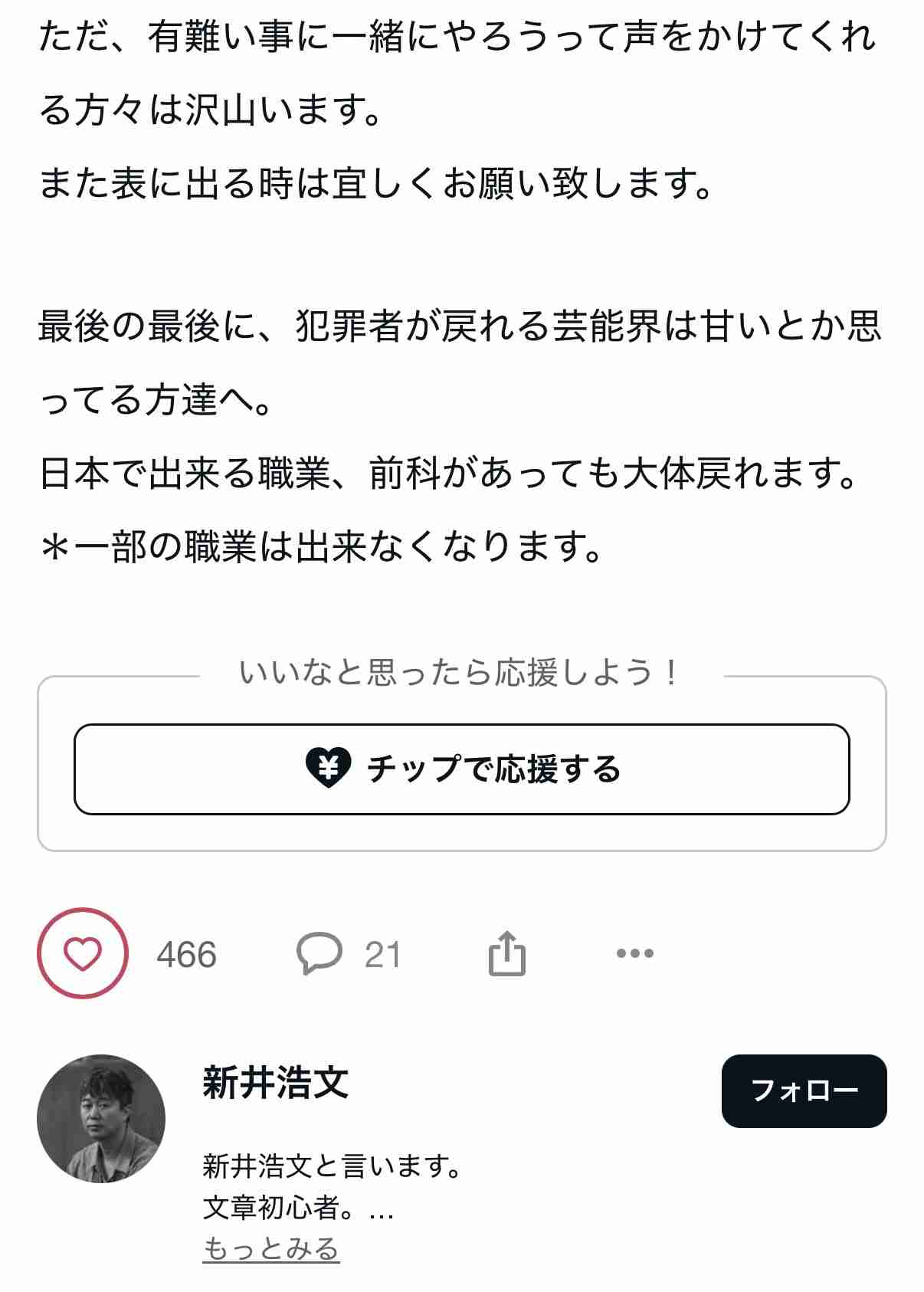The image size is (924, 1292).
Task: Click the いいなと思ったら応援しよう！ banner
Action: [x=460, y=674]
